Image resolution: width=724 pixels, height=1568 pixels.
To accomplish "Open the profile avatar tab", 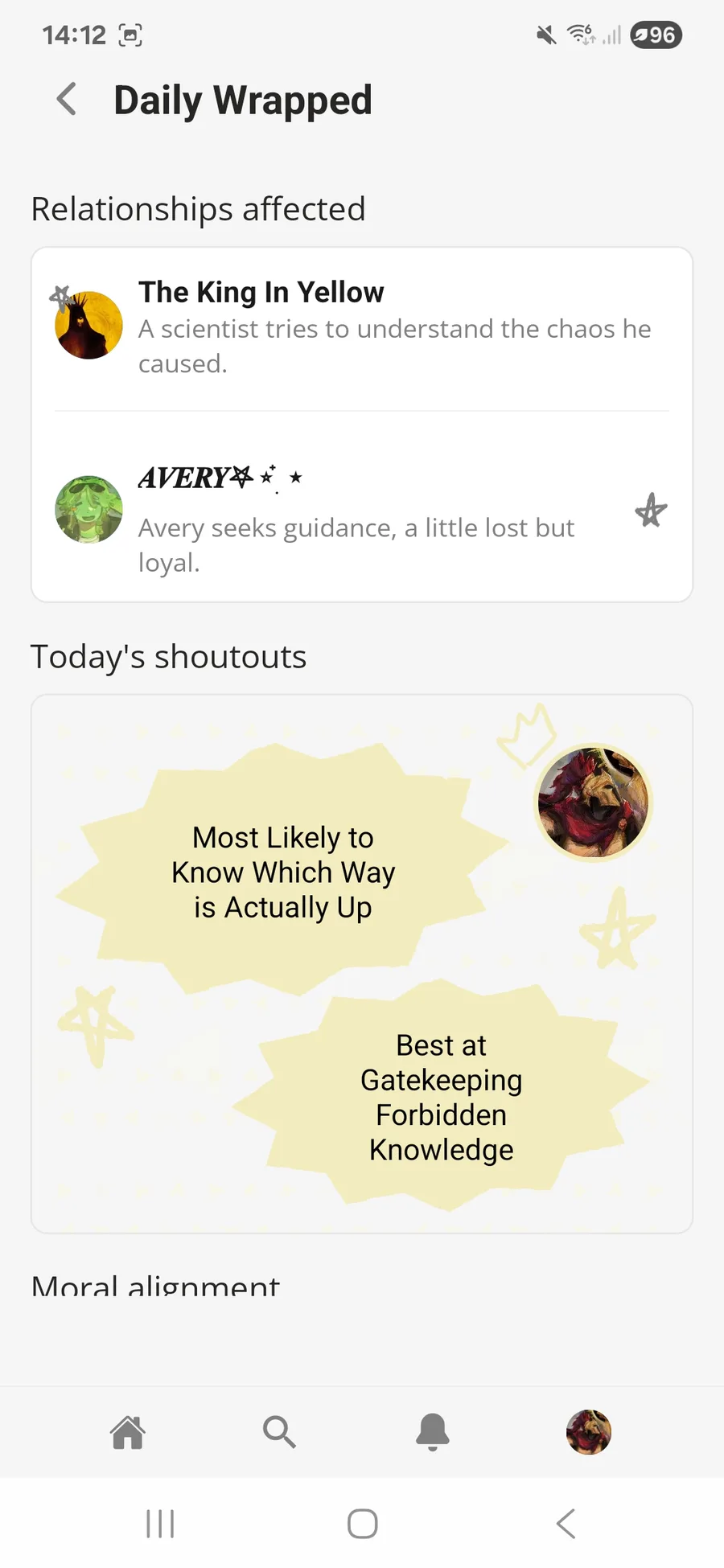I will pos(589,1432).
